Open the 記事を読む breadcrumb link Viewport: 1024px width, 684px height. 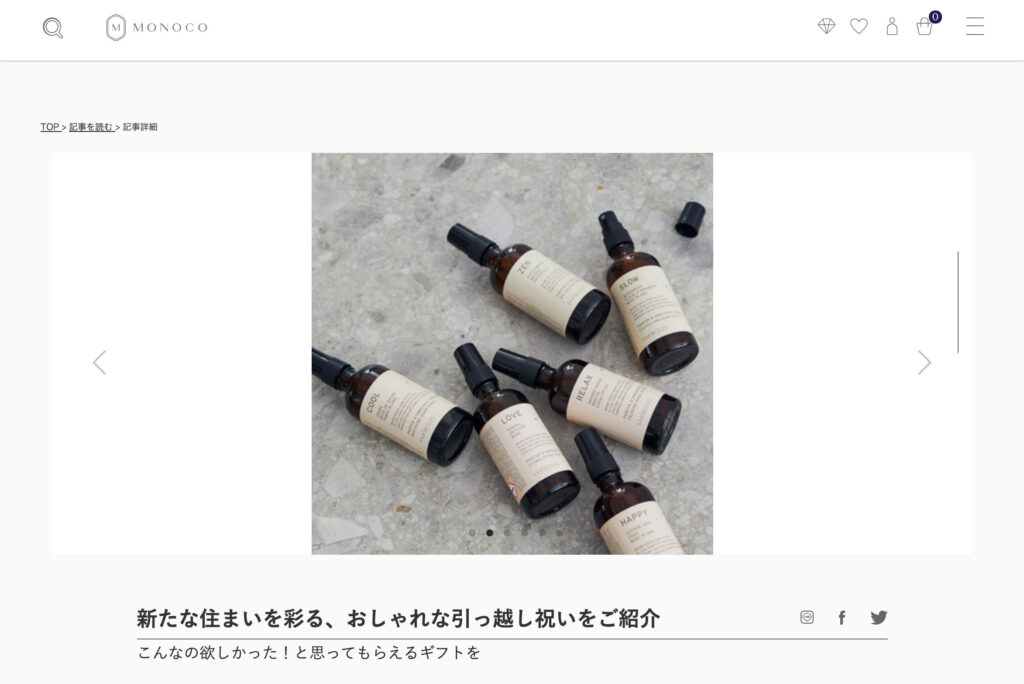click(x=90, y=127)
